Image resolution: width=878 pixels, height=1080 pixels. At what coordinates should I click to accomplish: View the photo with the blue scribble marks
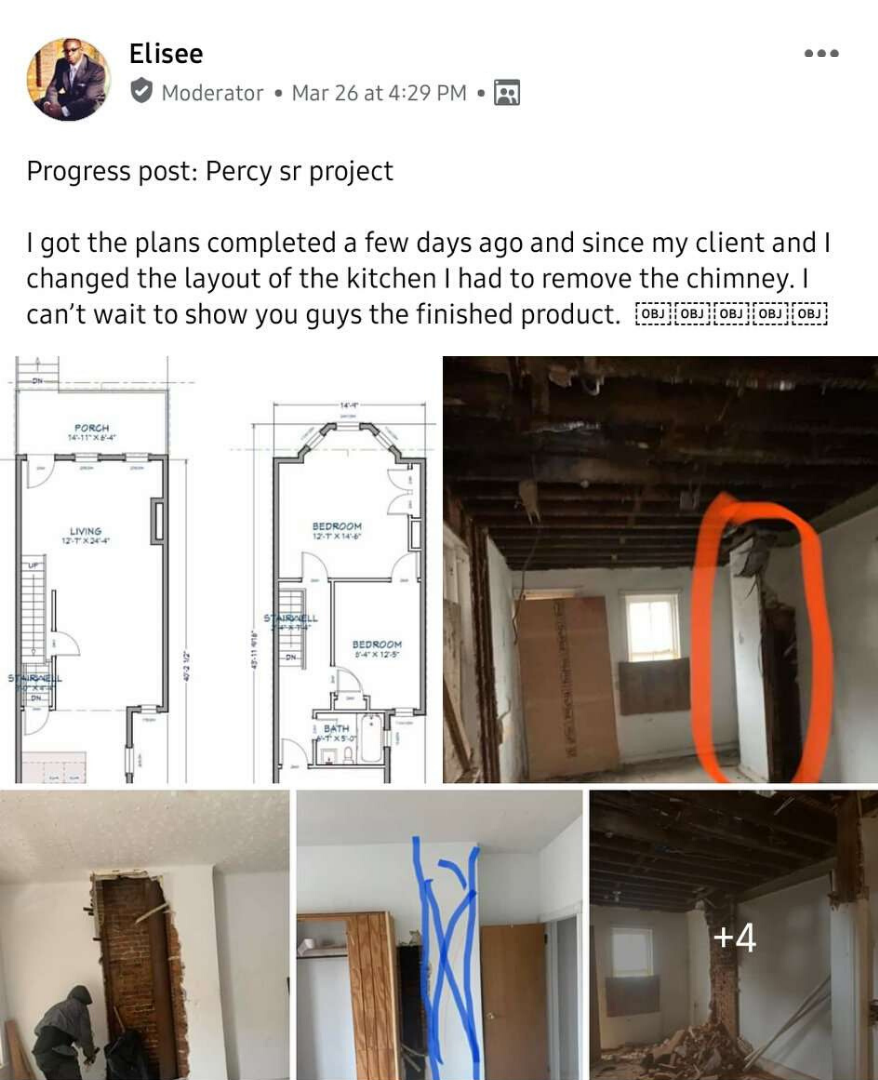tap(439, 935)
